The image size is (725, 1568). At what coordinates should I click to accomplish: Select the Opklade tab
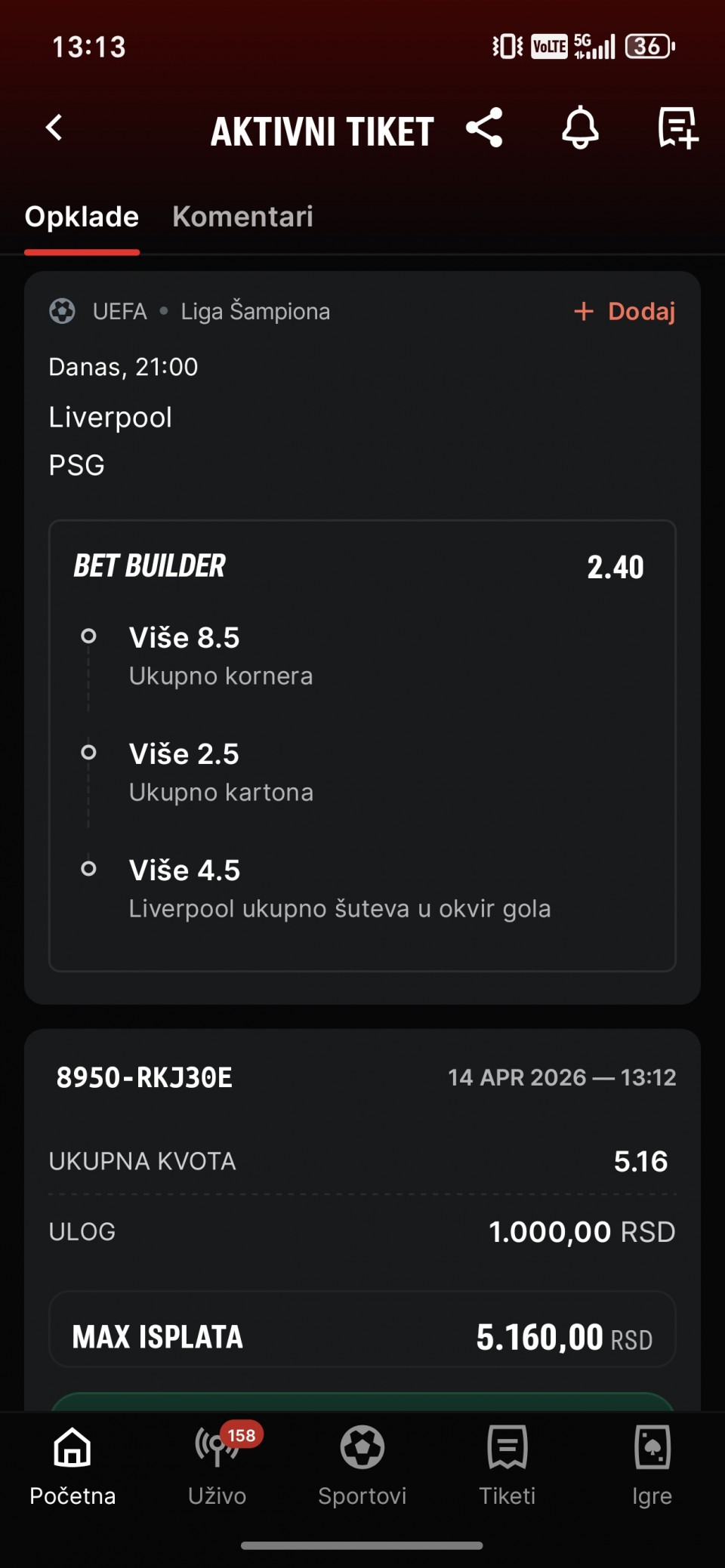82,217
